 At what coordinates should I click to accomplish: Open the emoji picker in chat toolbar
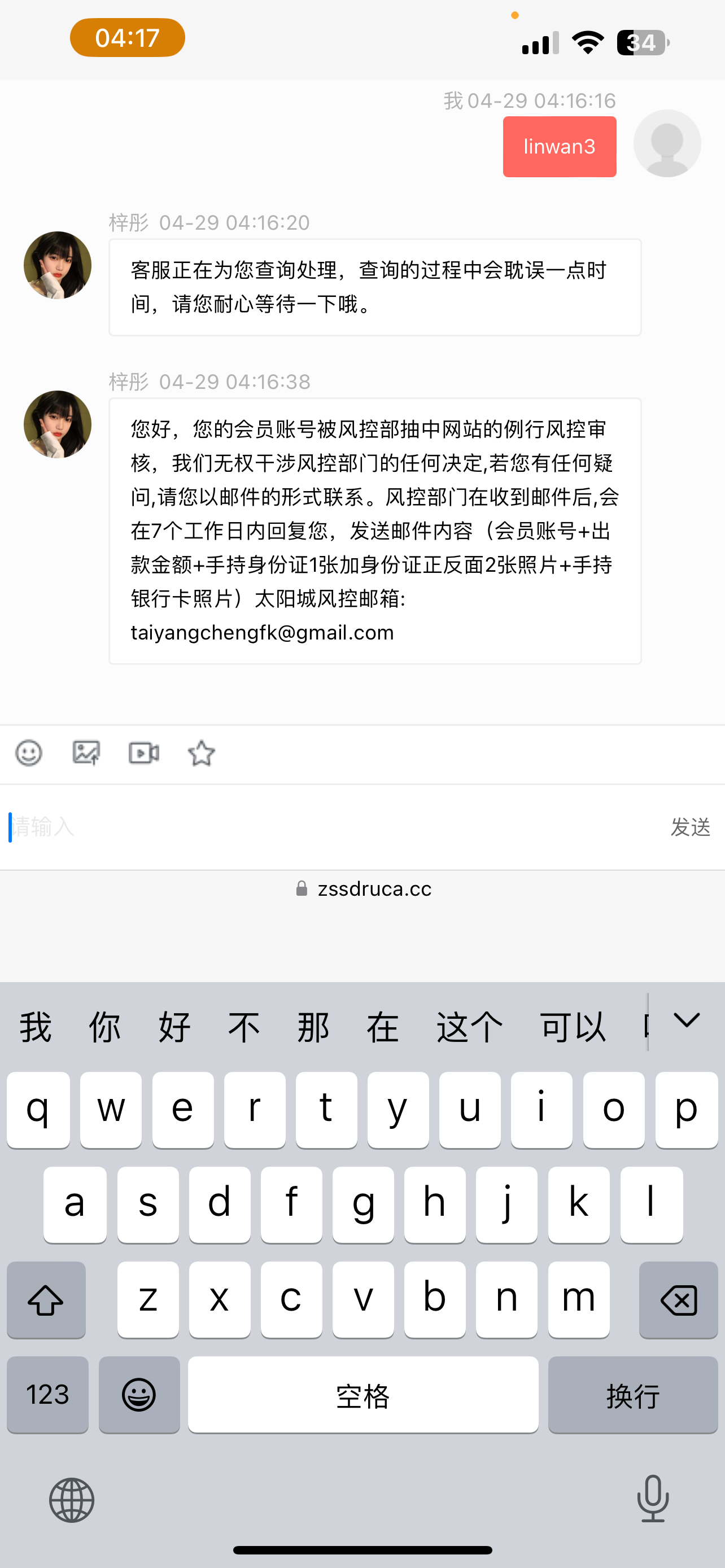29,753
